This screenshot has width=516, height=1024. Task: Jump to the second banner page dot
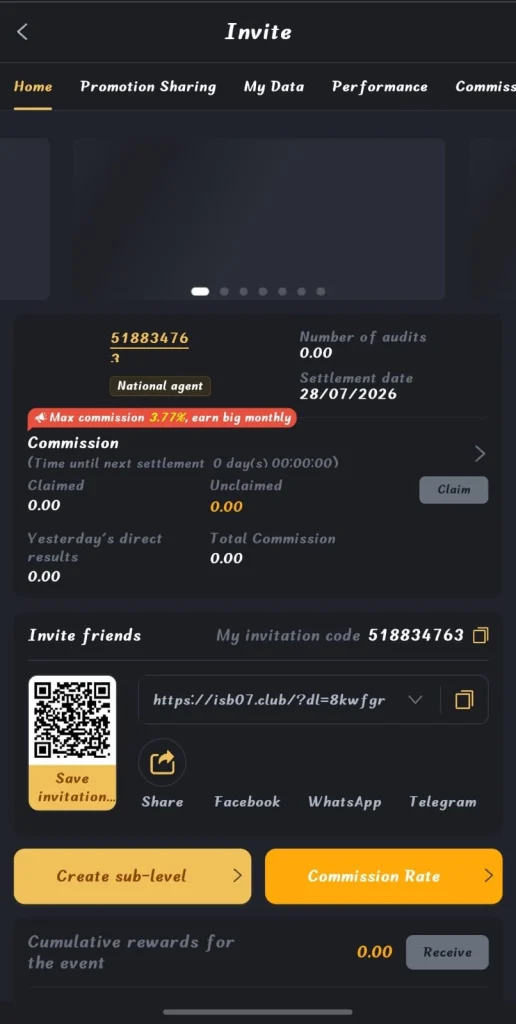pyautogui.click(x=224, y=291)
